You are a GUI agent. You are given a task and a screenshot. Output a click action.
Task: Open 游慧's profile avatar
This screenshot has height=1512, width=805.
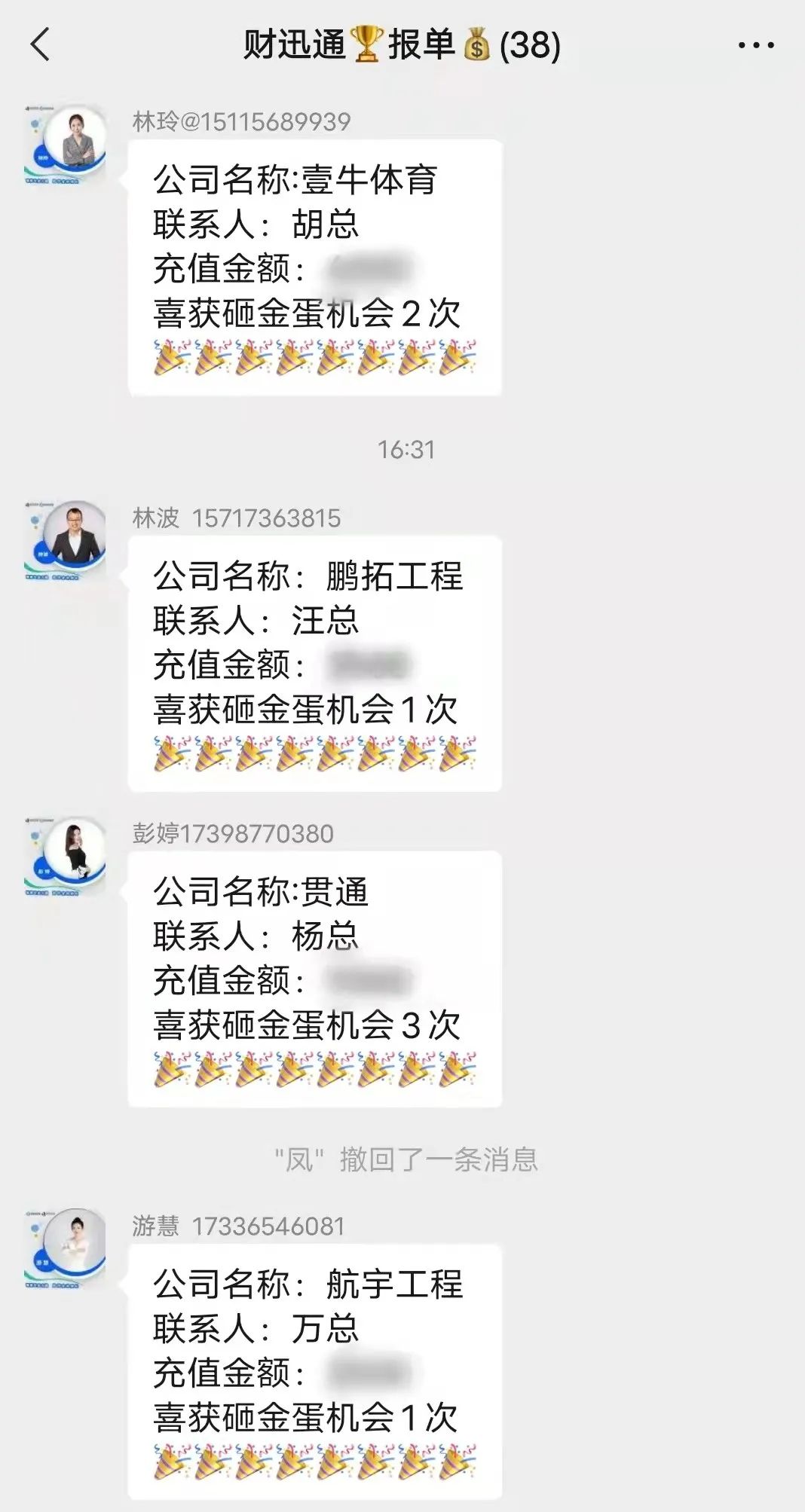coord(65,1248)
